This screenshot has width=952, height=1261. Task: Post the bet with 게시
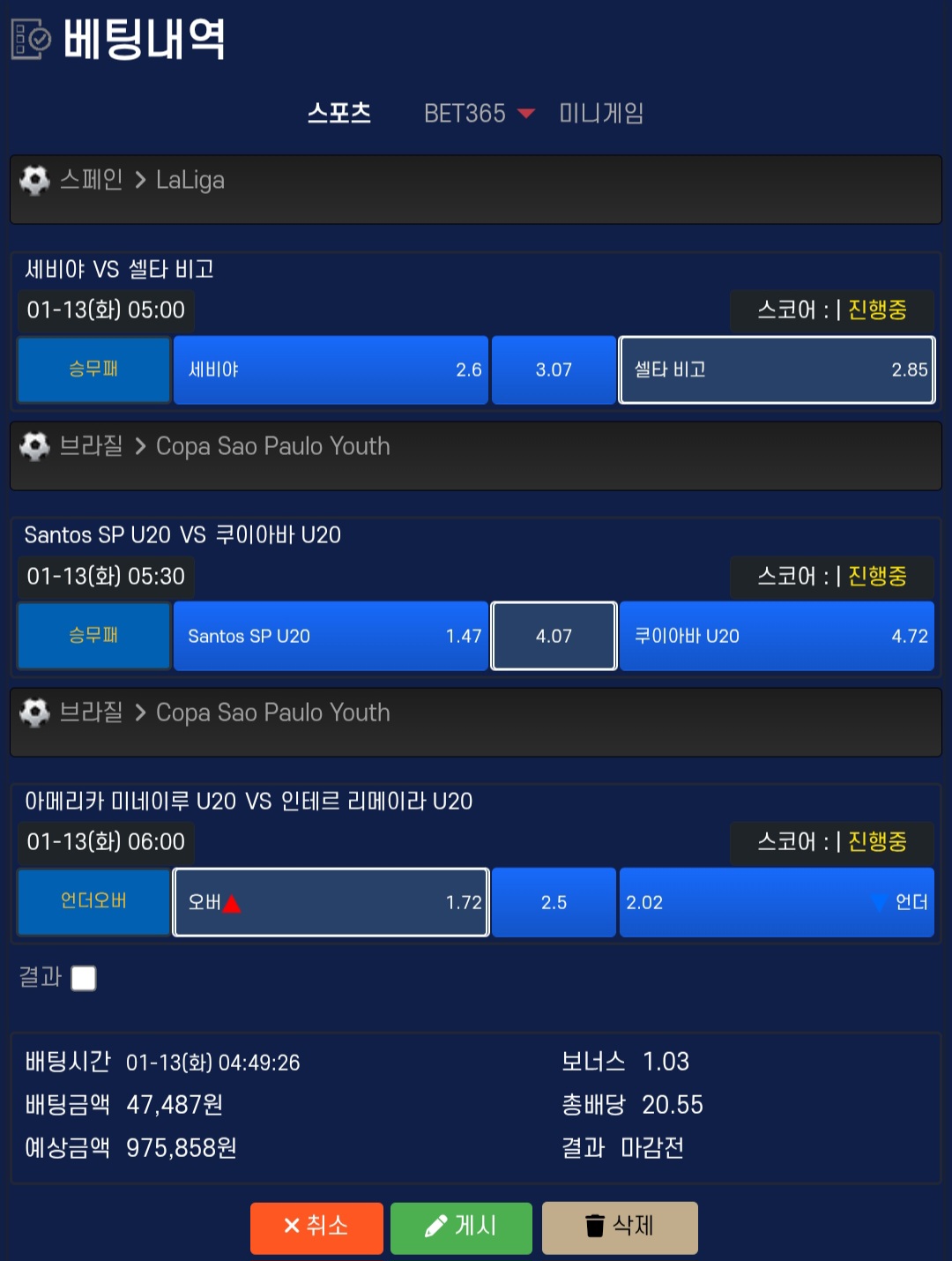(461, 1227)
